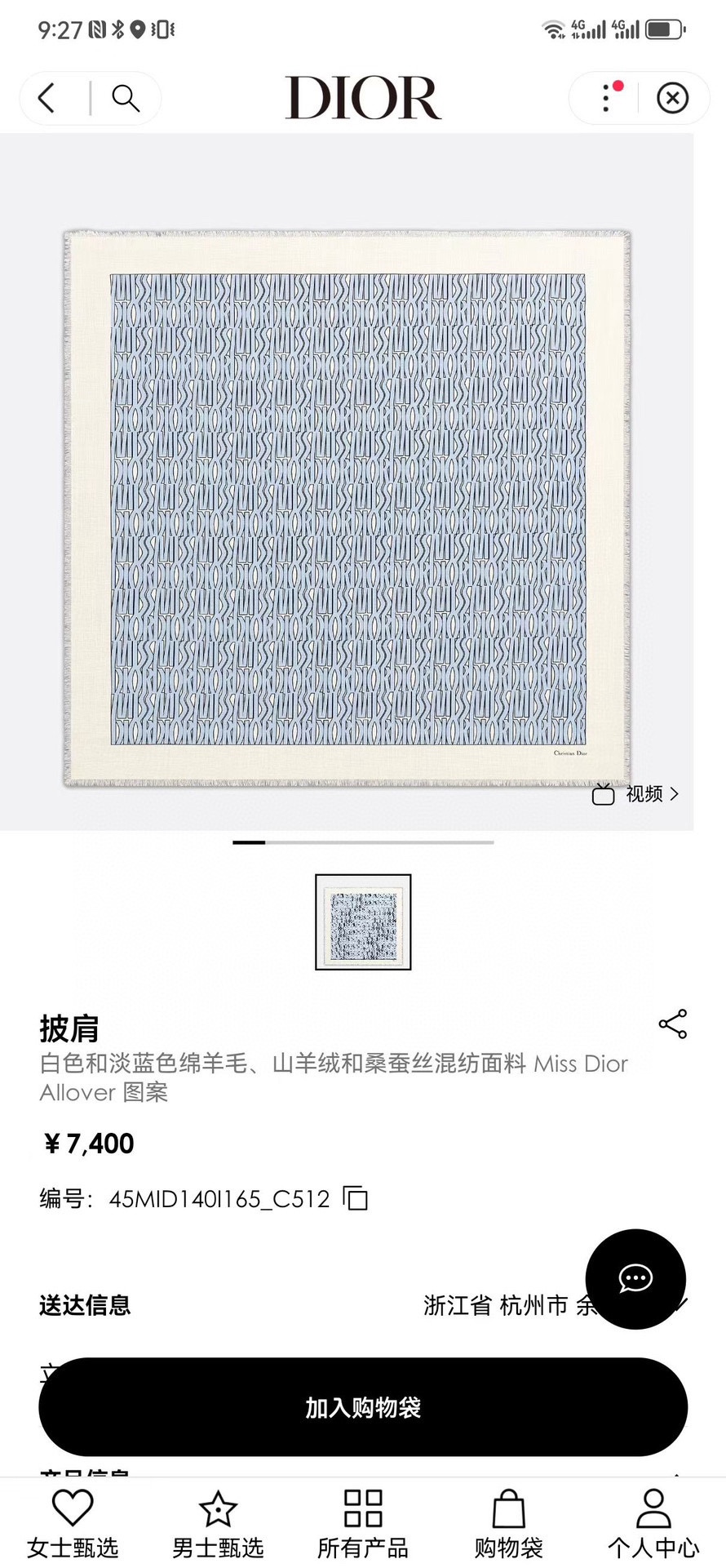Open the 所有产品 tab

tap(363, 1523)
